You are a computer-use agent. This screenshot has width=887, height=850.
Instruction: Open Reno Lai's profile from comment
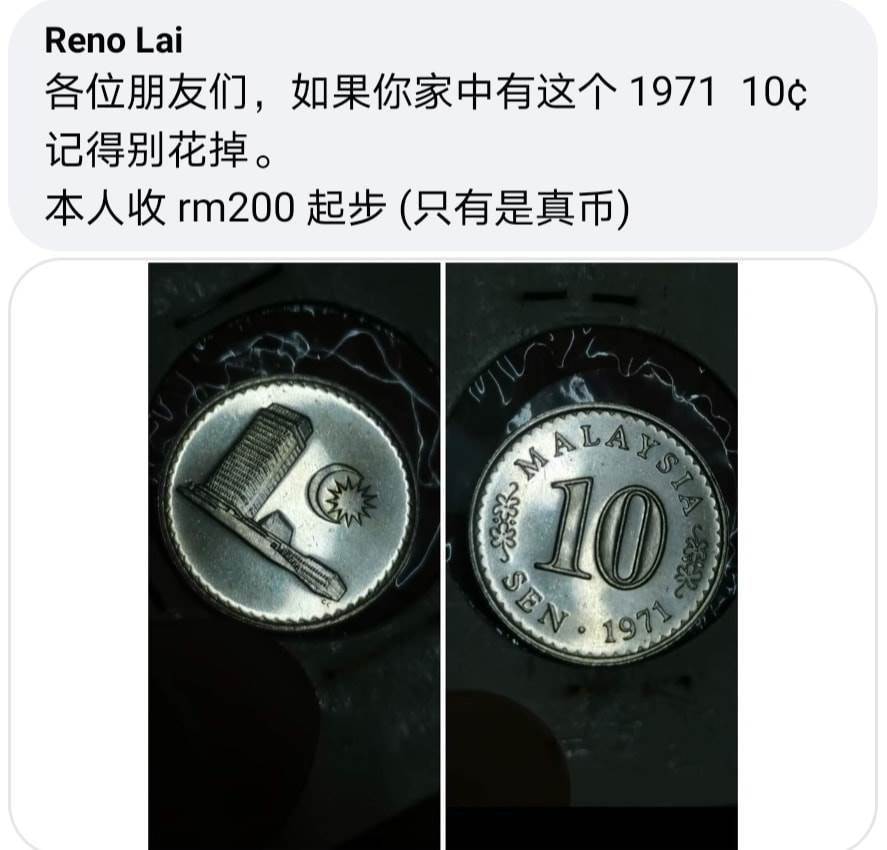pos(114,43)
